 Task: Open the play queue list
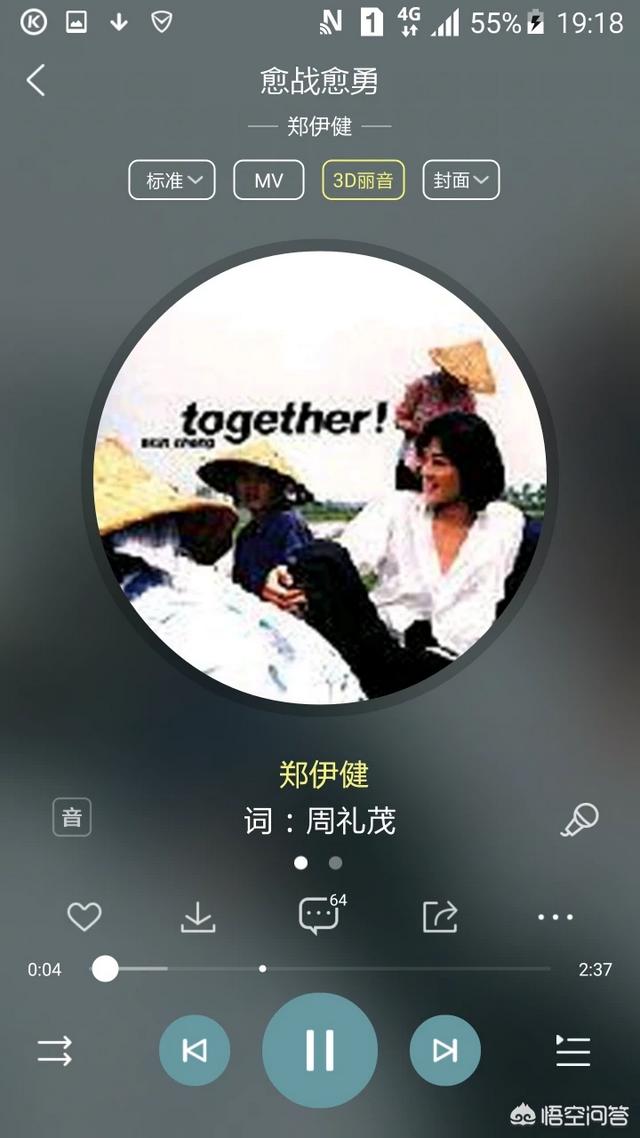point(573,1050)
